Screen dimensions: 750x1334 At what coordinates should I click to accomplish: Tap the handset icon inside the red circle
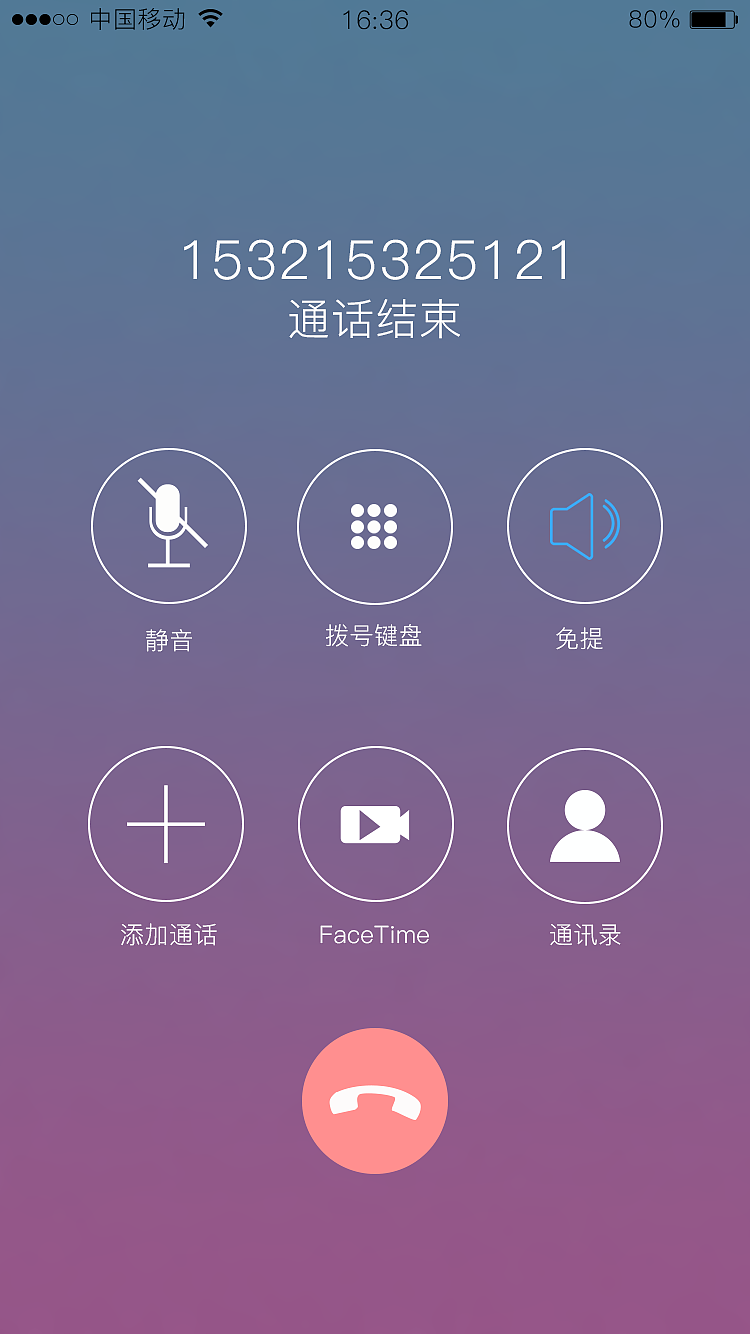point(375,1100)
